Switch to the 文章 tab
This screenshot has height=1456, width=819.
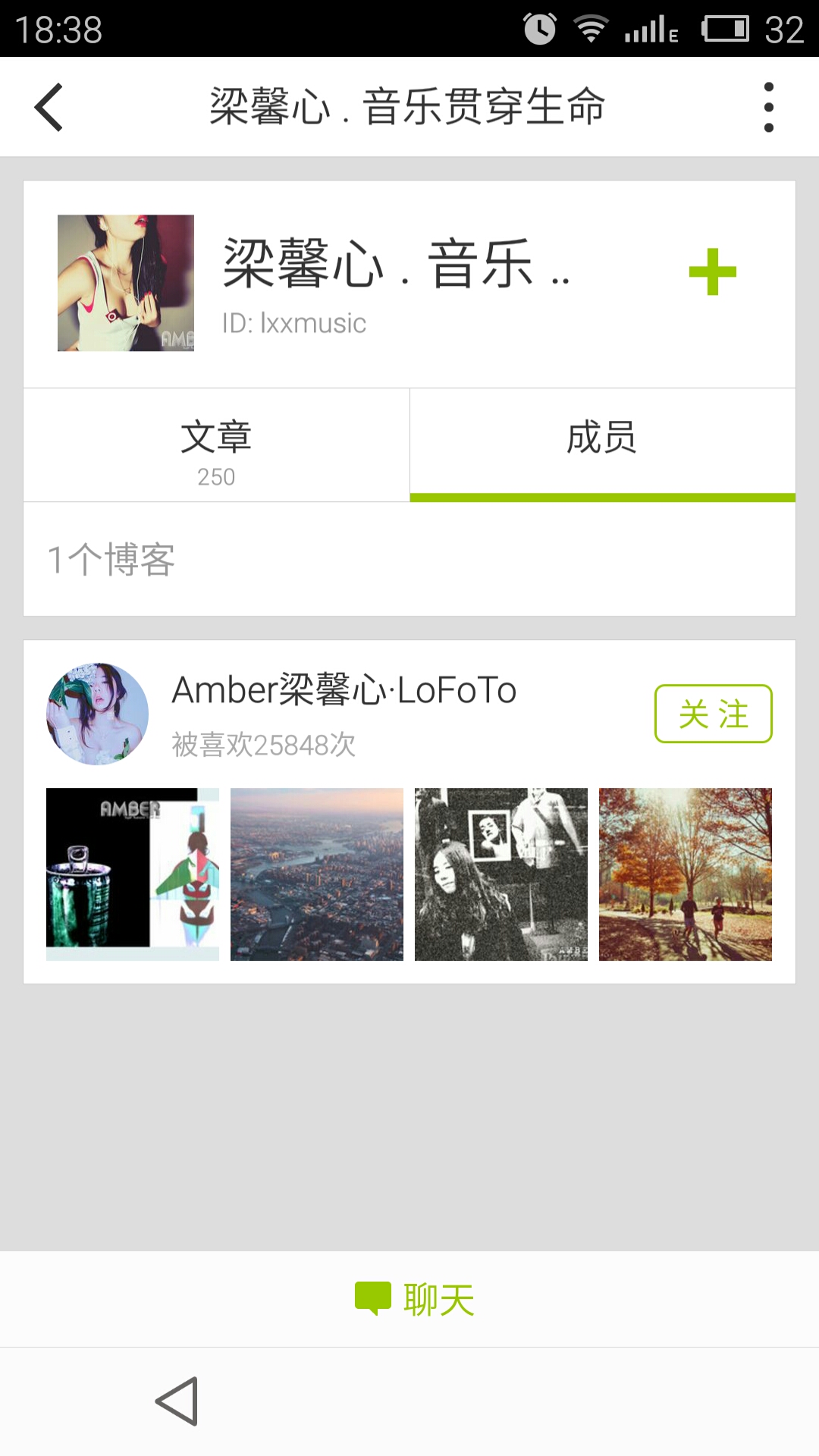(216, 445)
